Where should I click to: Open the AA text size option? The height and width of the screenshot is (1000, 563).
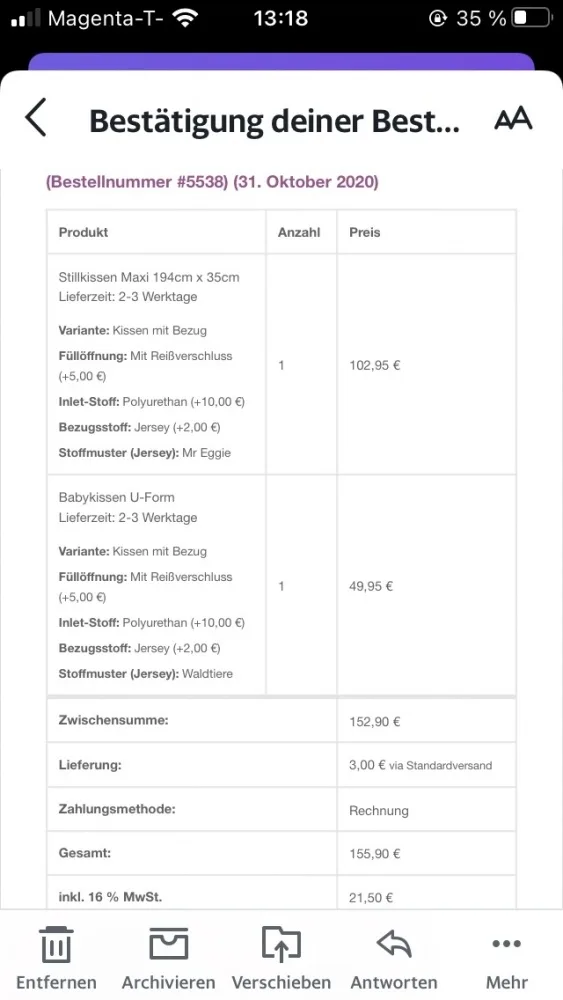coord(513,119)
